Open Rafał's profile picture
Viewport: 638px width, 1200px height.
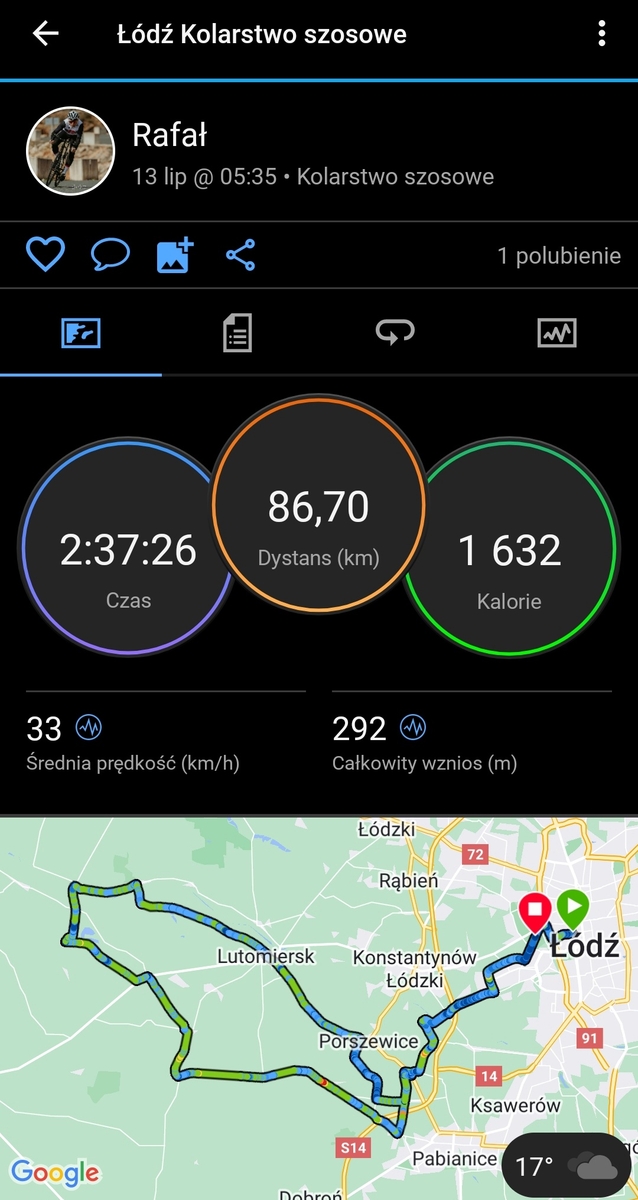coord(68,151)
